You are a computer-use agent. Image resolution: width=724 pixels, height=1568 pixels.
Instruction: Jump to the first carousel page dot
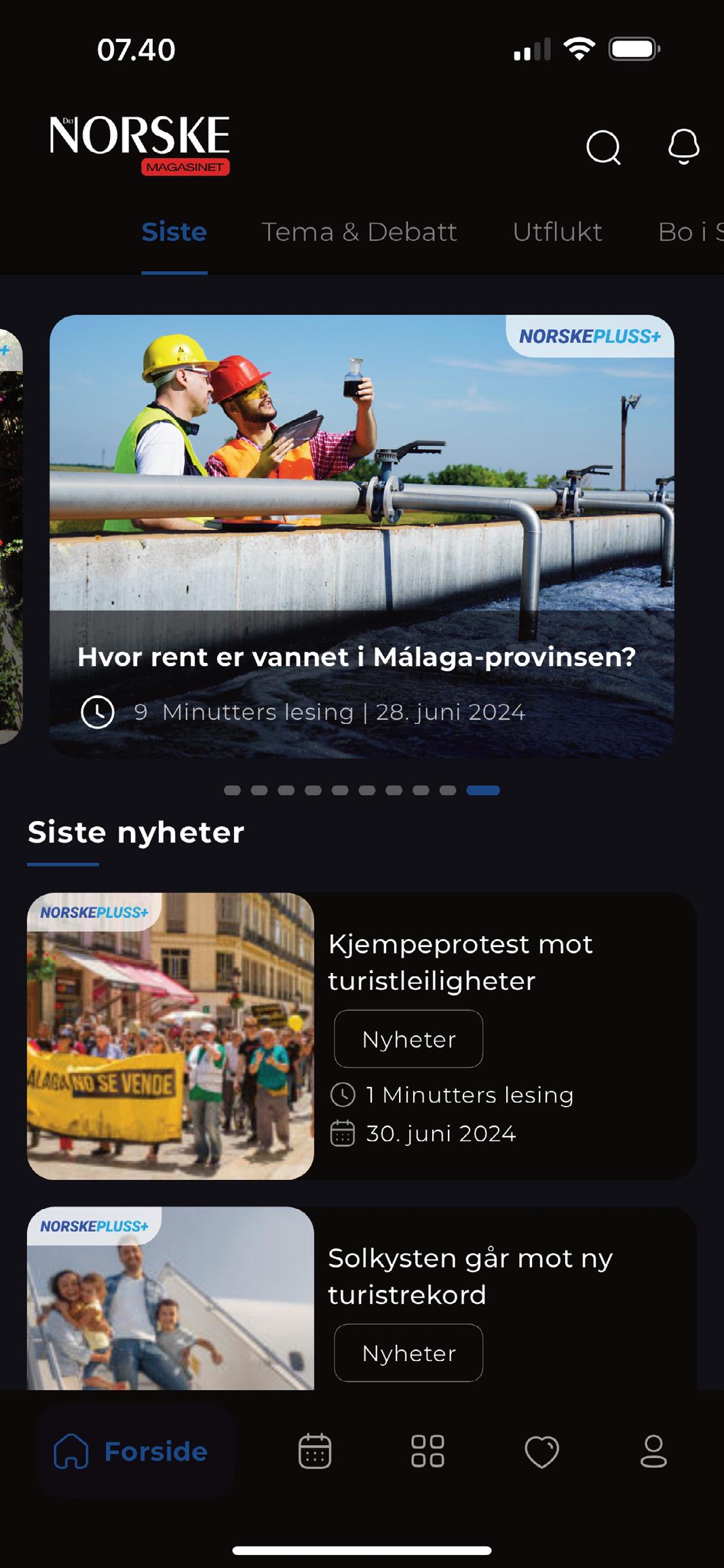tap(232, 790)
